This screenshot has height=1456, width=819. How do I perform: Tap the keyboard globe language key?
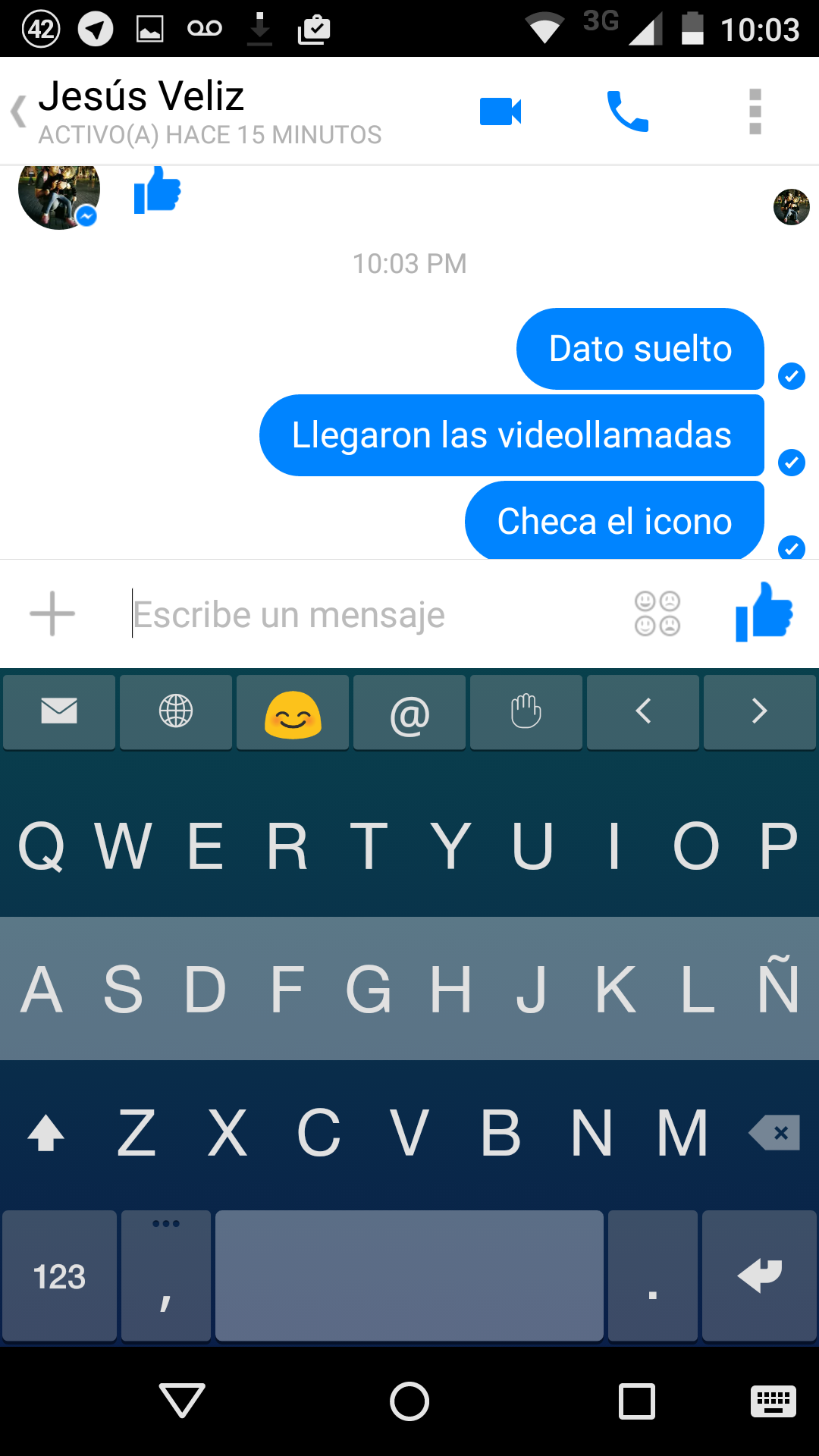click(176, 712)
